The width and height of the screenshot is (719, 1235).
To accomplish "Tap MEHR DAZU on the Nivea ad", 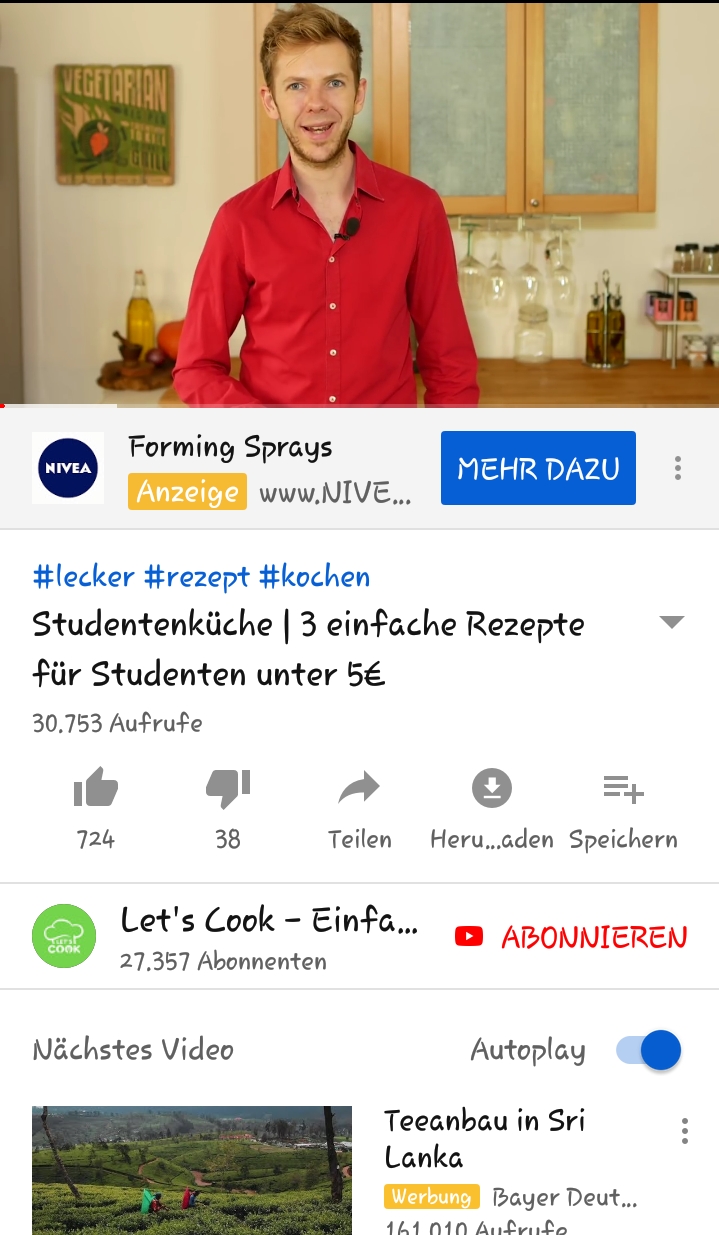I will pyautogui.click(x=538, y=468).
